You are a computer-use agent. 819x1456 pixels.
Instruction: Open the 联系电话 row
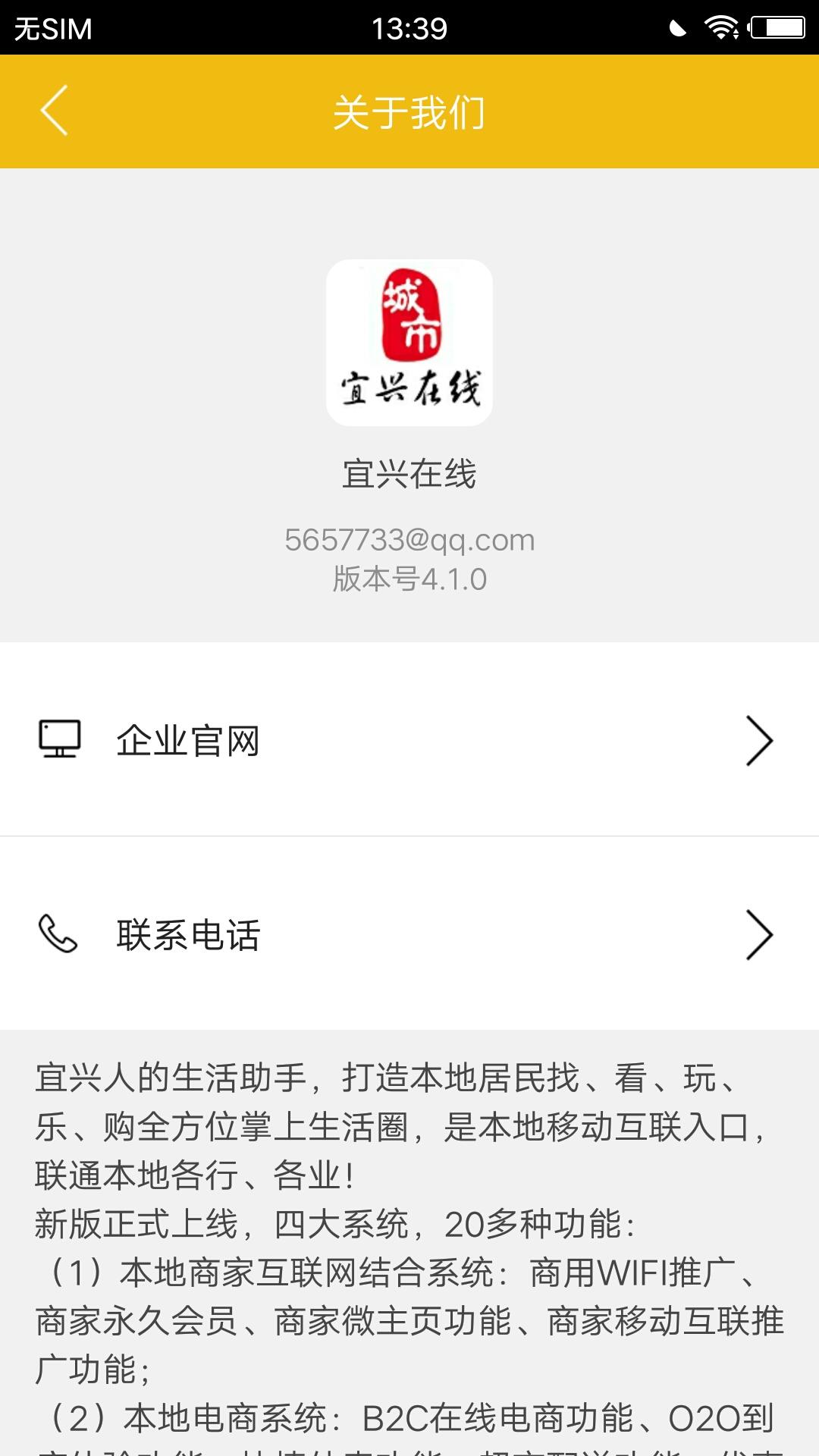[x=409, y=934]
